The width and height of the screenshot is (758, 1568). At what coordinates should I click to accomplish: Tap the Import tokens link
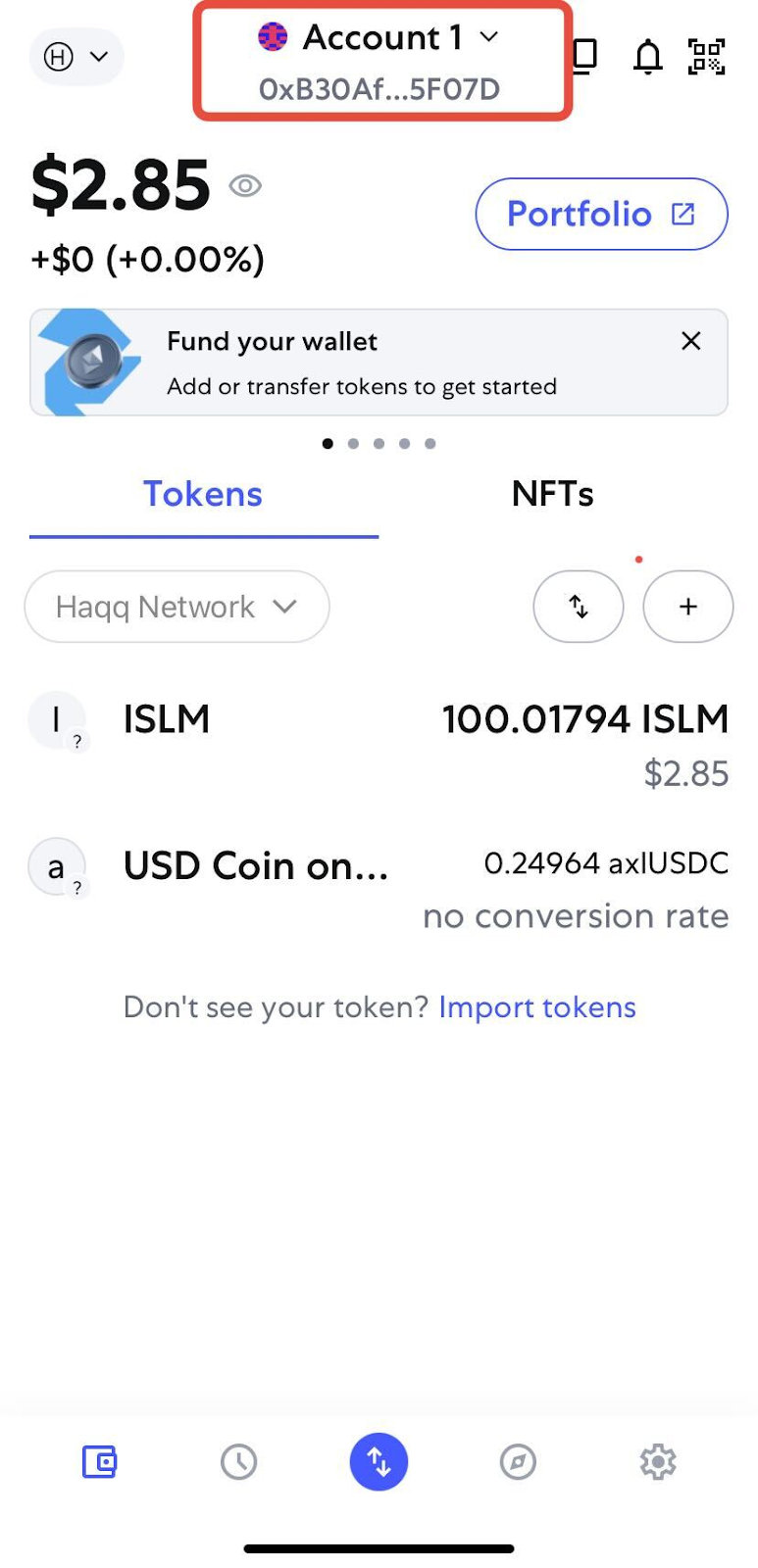(x=537, y=1007)
